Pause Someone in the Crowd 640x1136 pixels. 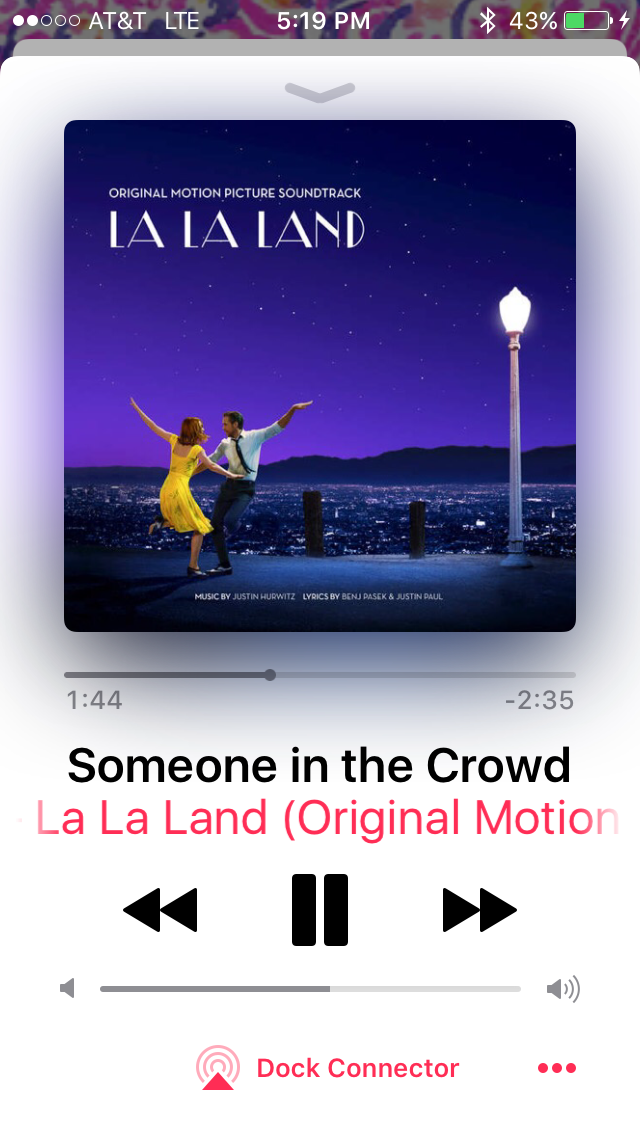tap(320, 909)
